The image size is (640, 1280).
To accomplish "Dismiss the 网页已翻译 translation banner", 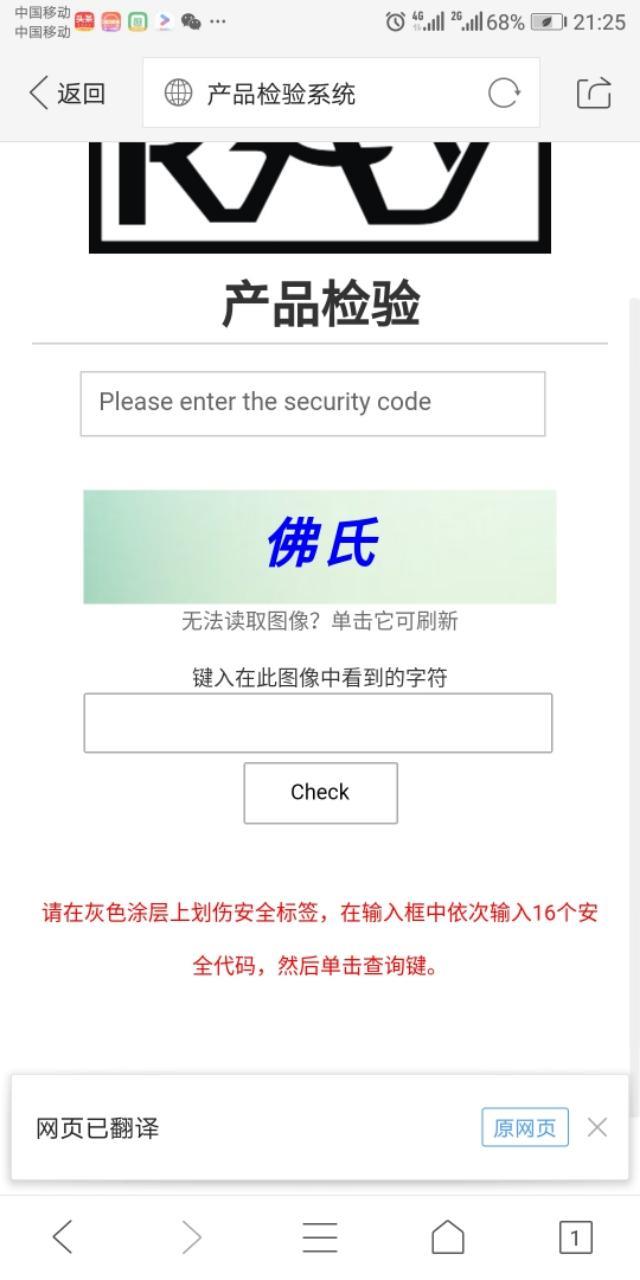I will tap(597, 1128).
